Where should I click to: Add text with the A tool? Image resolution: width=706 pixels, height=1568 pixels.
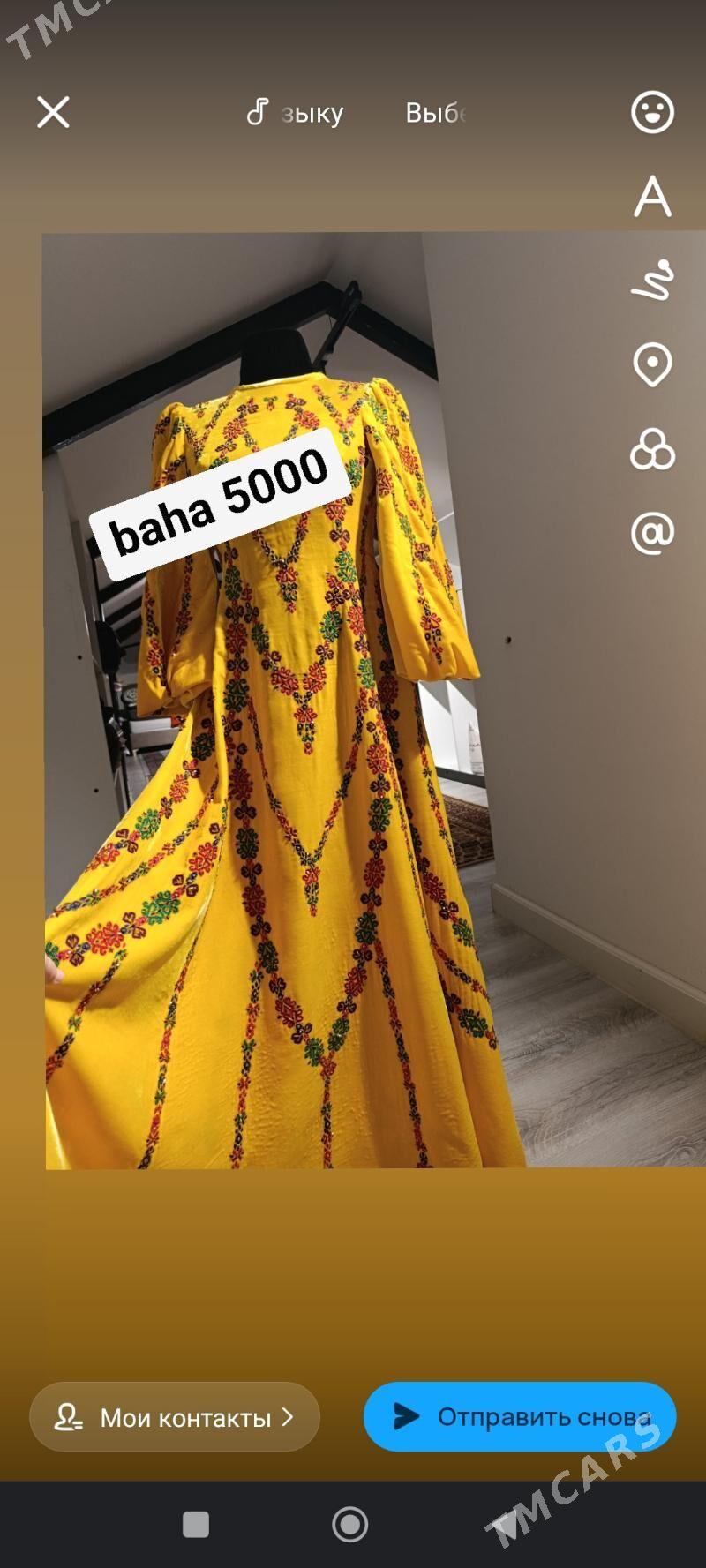[652, 196]
